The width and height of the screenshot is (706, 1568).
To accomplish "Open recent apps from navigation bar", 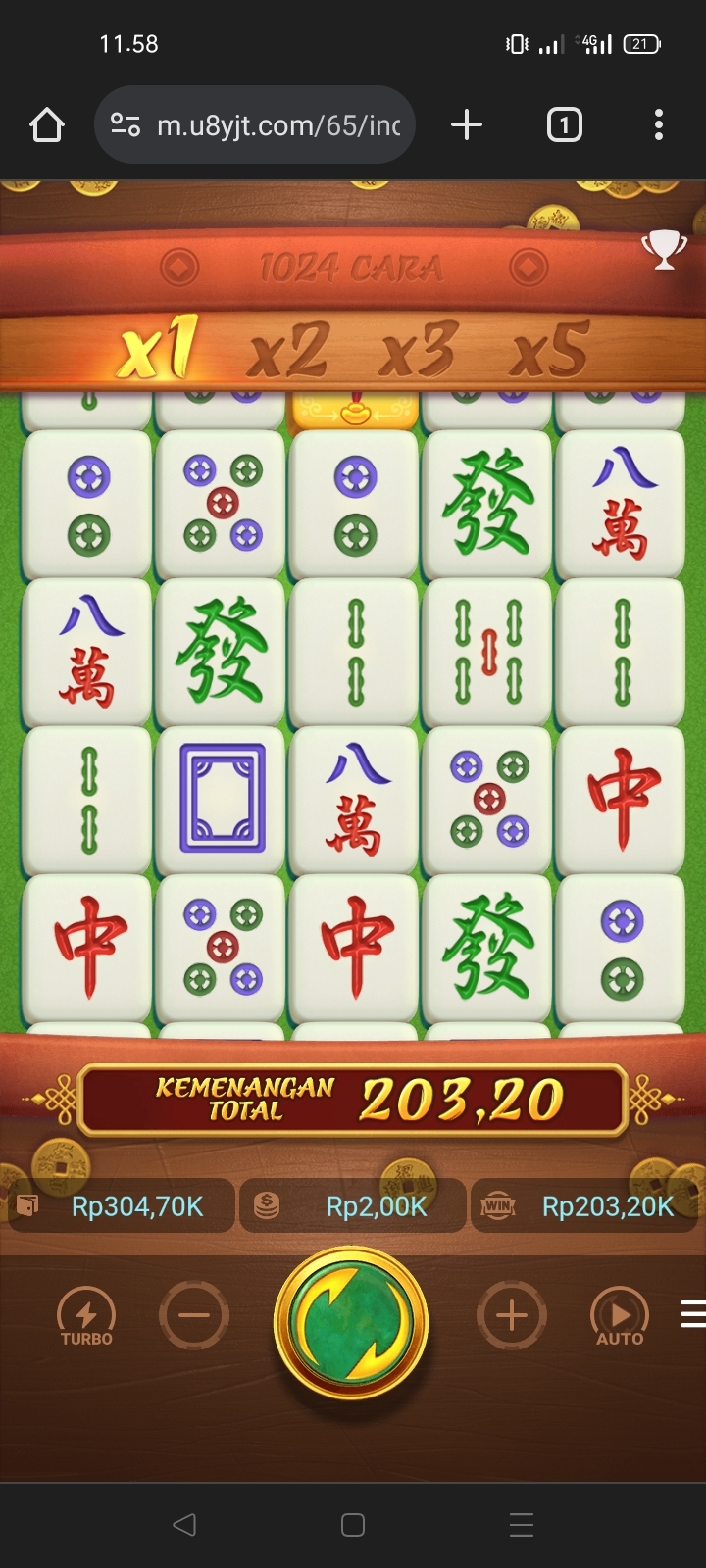I will (522, 1525).
